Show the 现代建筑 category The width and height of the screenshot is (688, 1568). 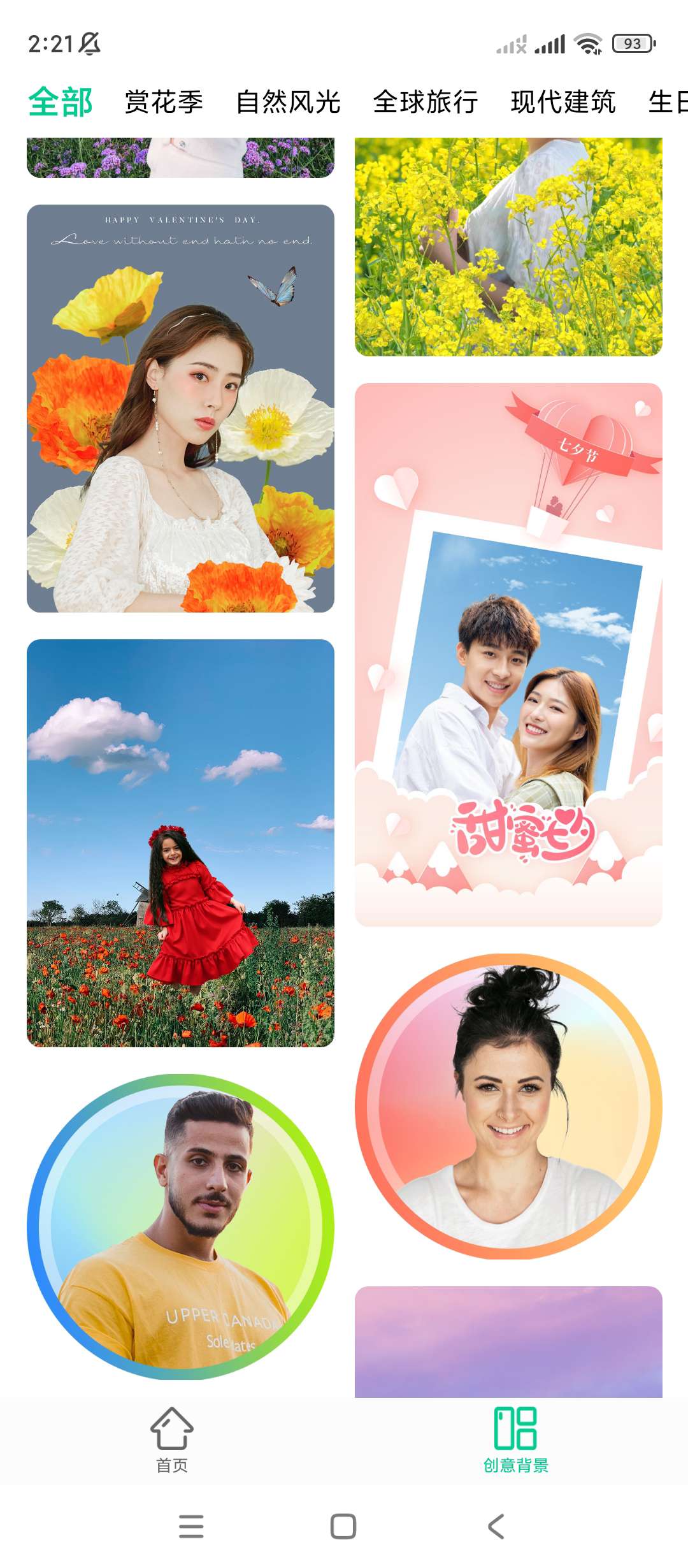click(563, 102)
